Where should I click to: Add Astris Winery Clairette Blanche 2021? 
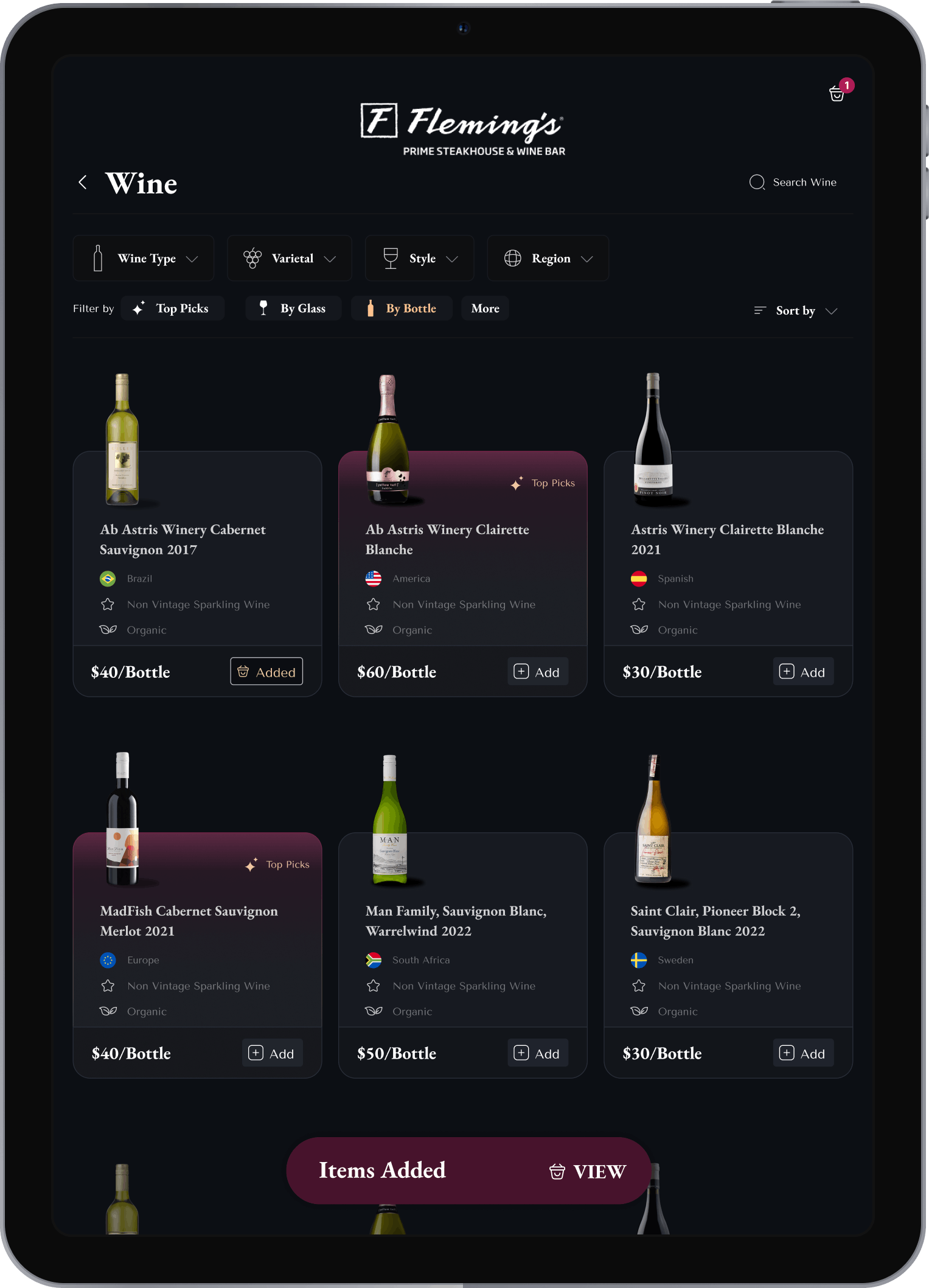click(x=803, y=672)
